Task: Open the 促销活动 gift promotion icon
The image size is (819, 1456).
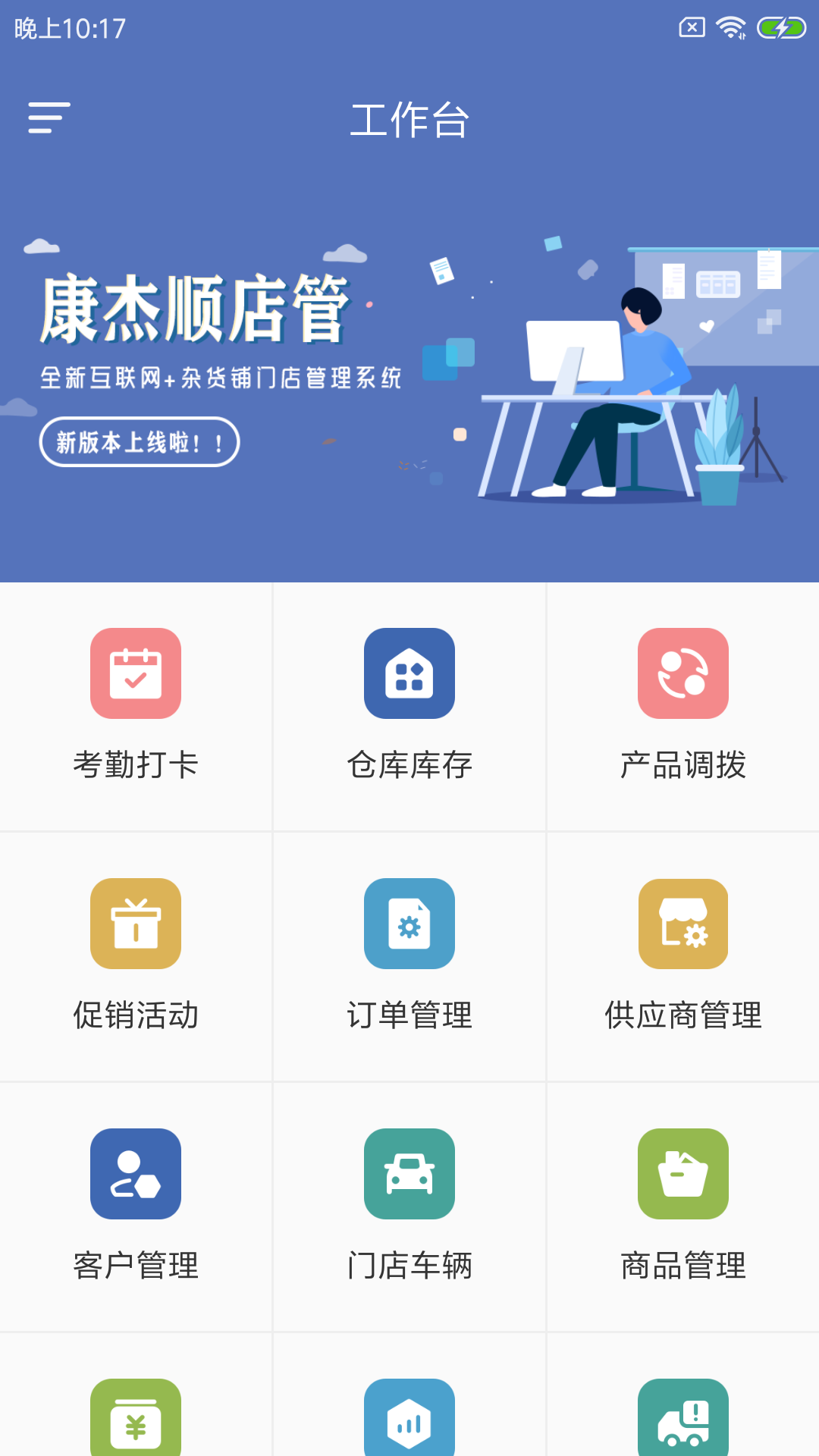Action: 136,924
